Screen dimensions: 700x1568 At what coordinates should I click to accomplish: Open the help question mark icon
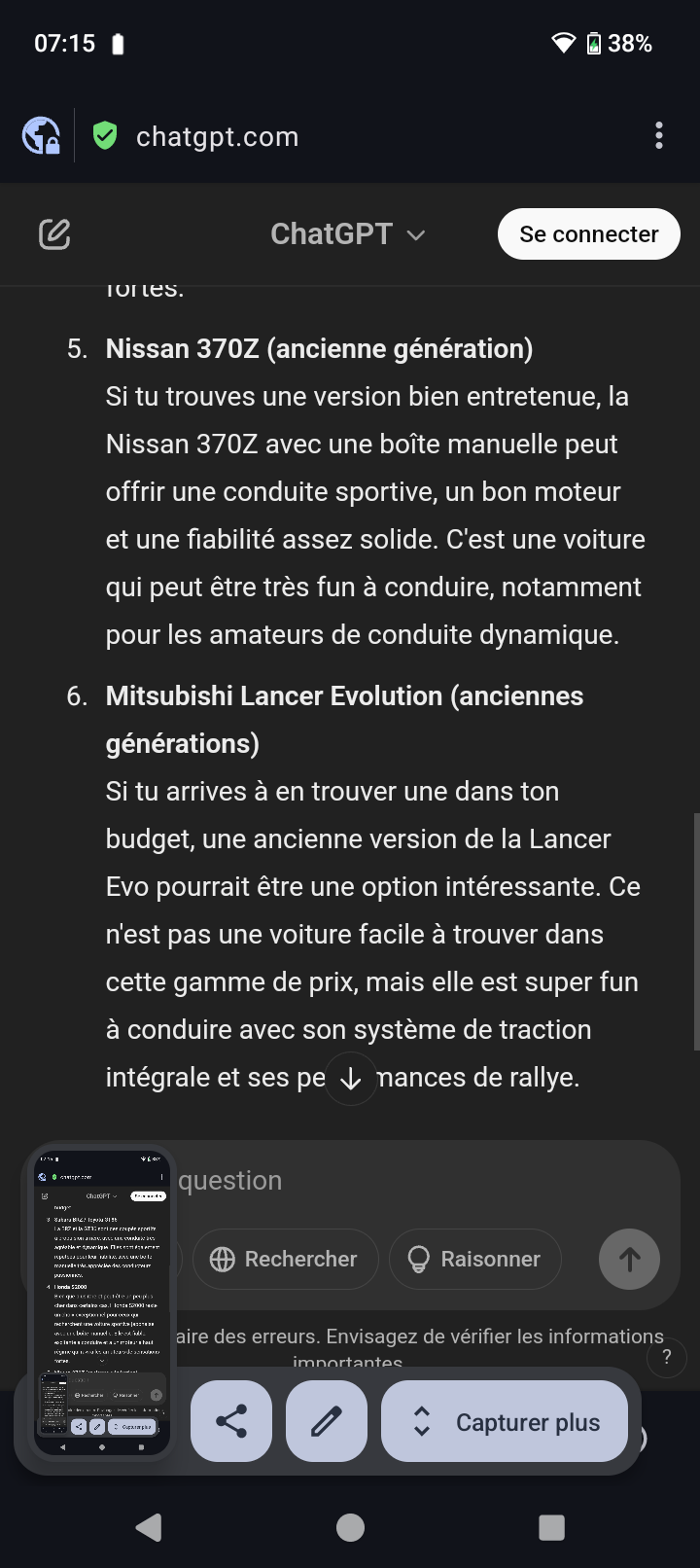pyautogui.click(x=667, y=1356)
